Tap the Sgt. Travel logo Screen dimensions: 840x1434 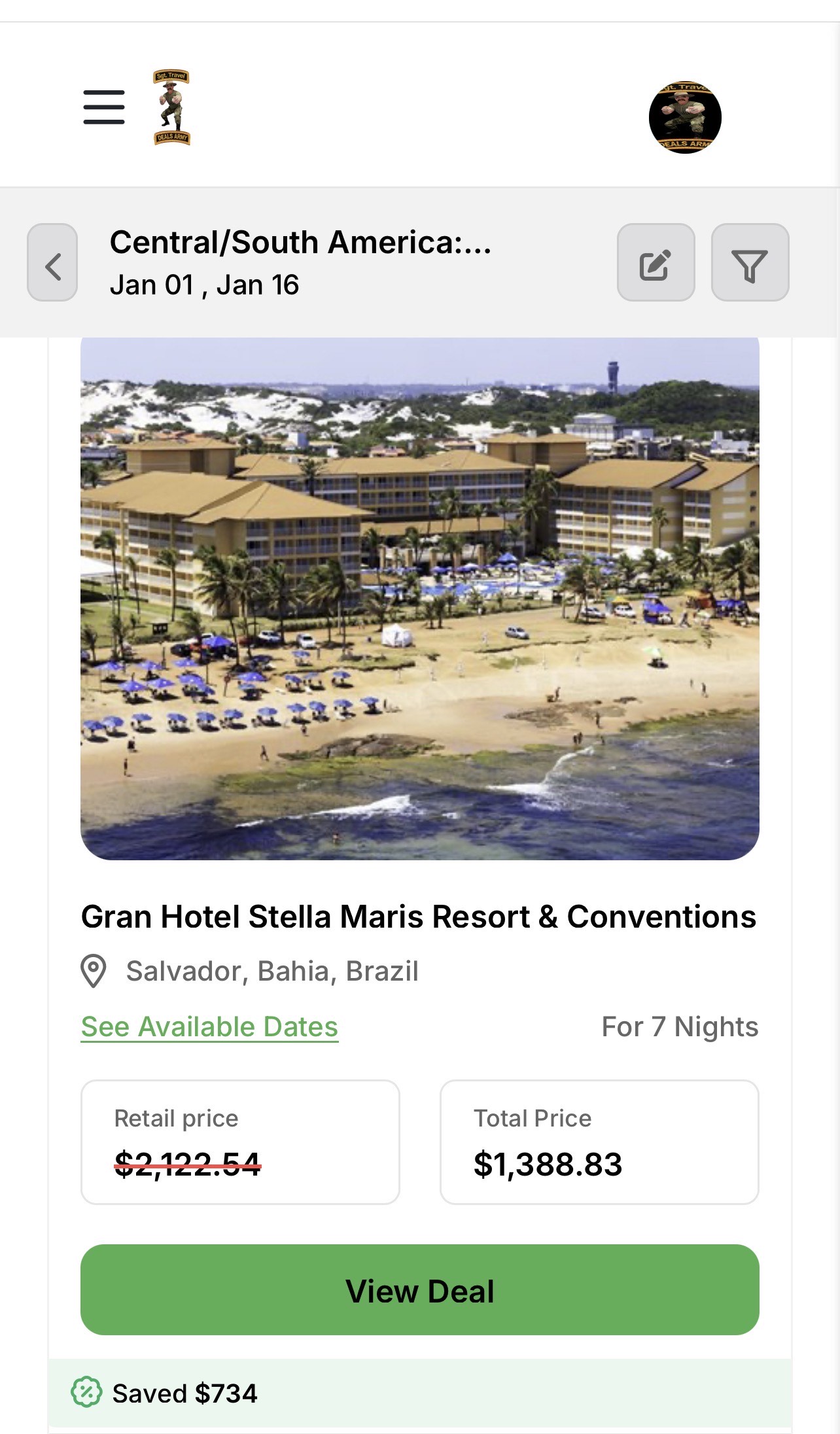(x=171, y=107)
